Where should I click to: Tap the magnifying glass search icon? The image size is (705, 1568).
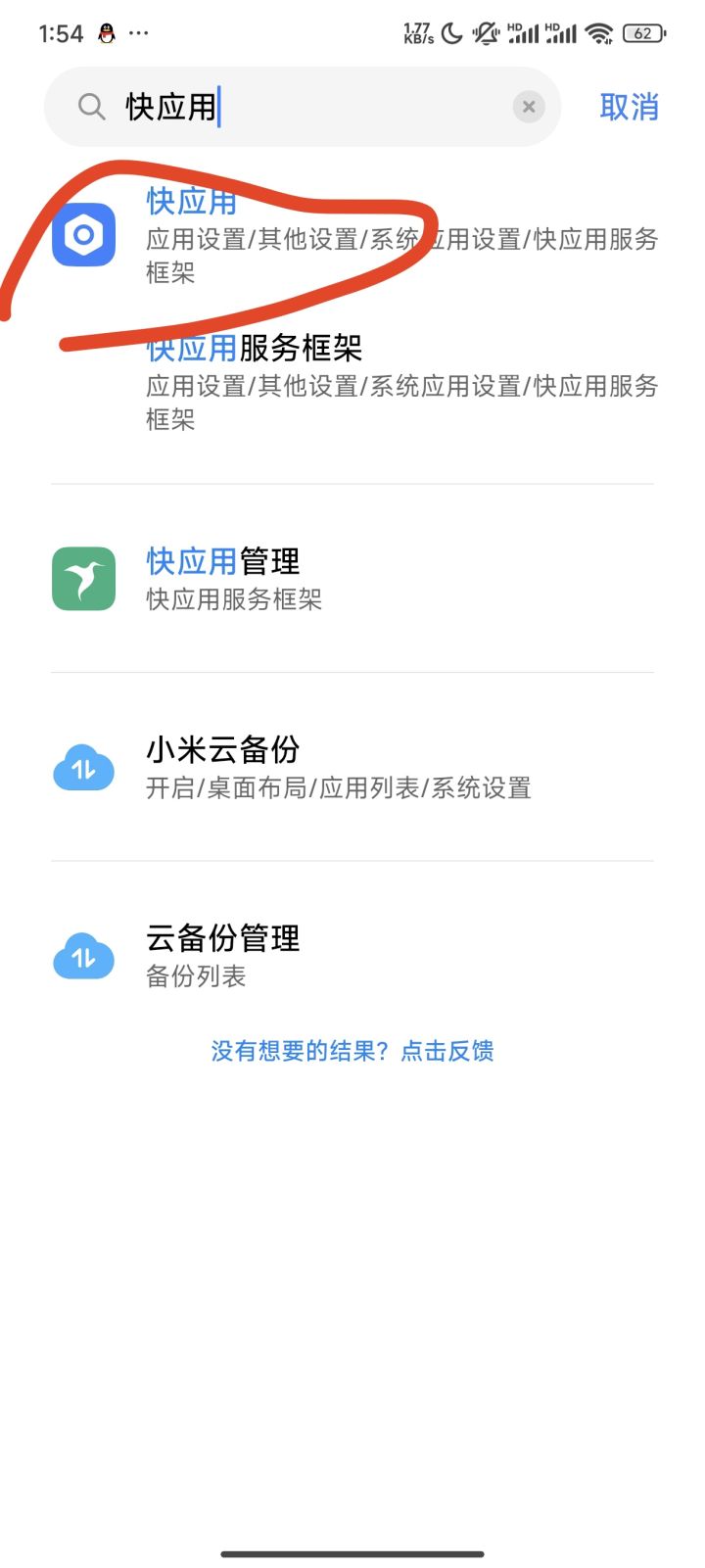91,106
